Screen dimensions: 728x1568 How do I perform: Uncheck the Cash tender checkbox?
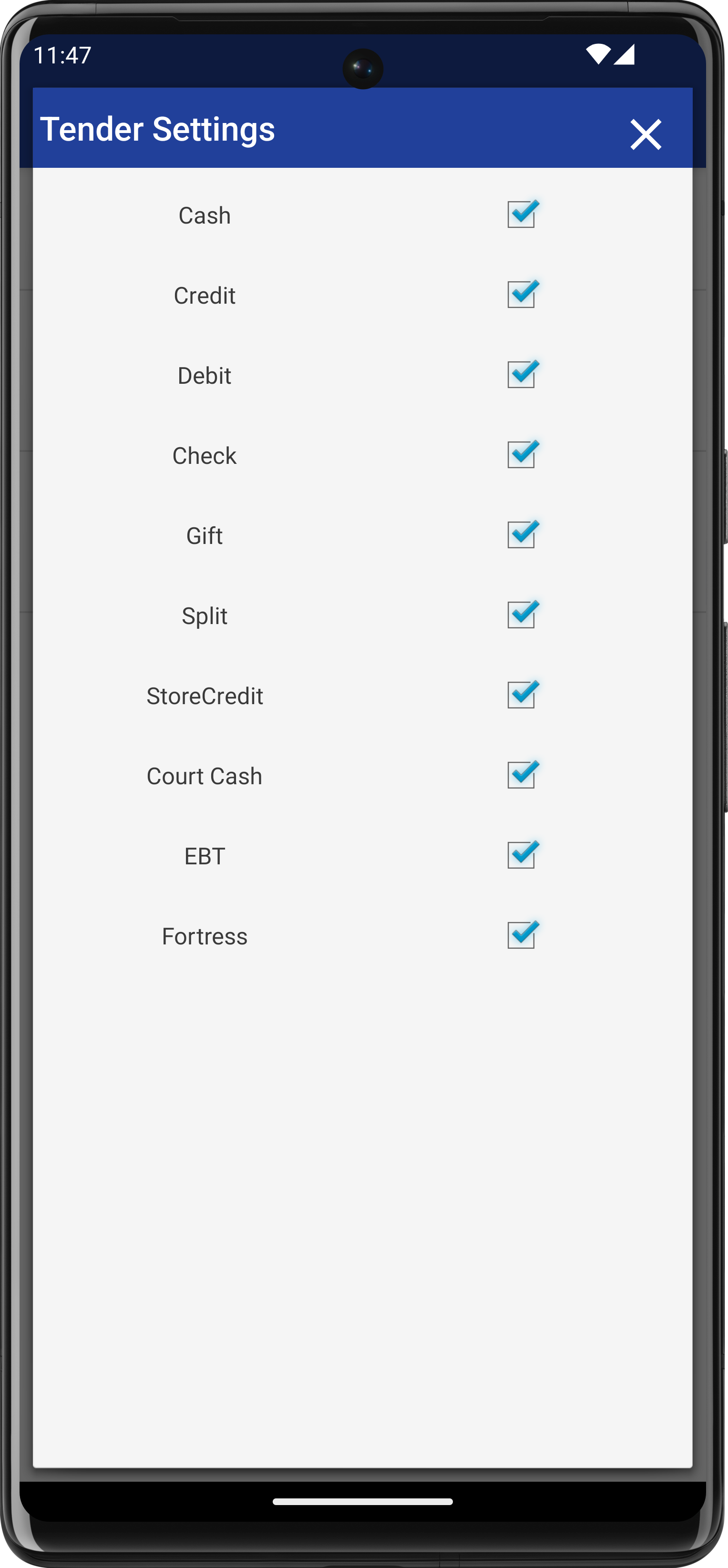(x=521, y=215)
